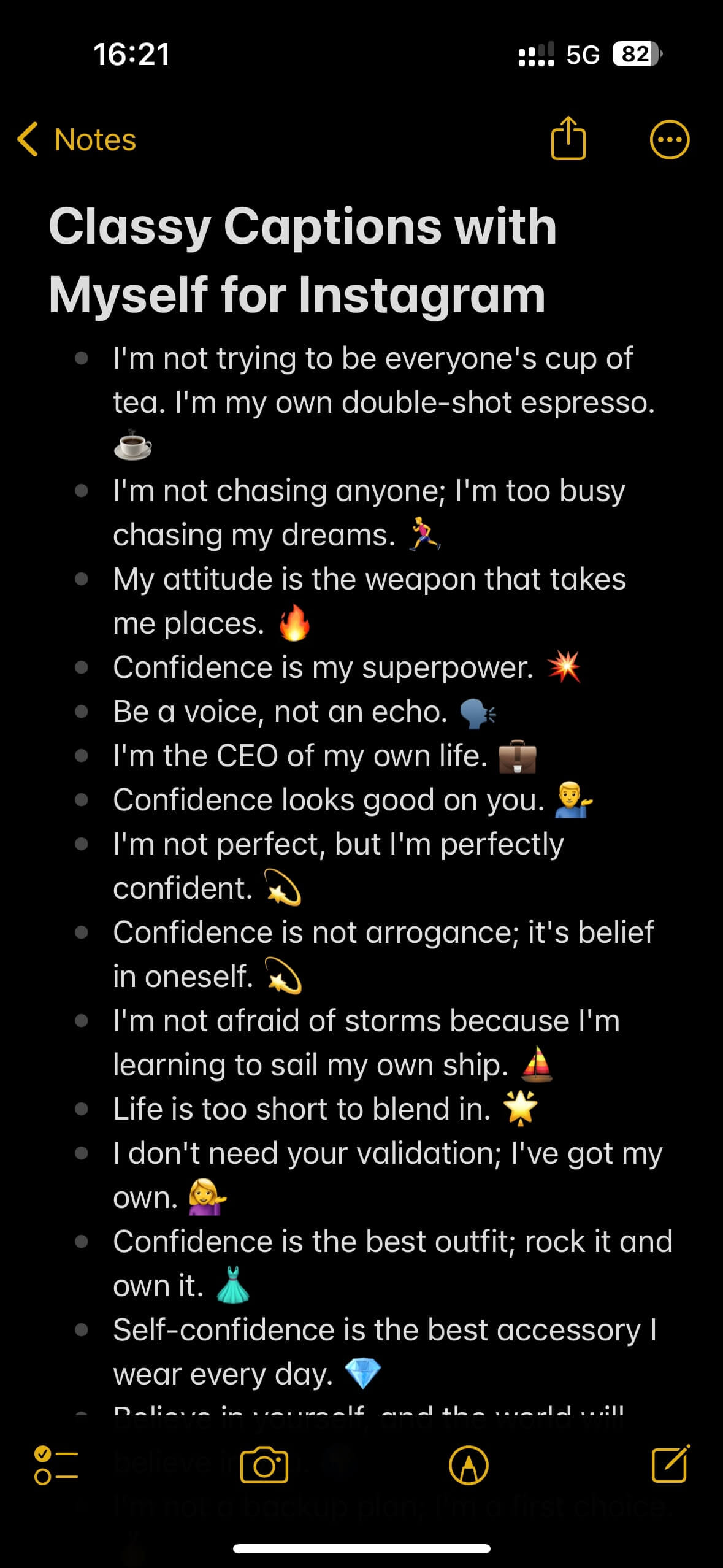Tap the bullet beside superpower caption
723x1568 pixels.
[83, 666]
